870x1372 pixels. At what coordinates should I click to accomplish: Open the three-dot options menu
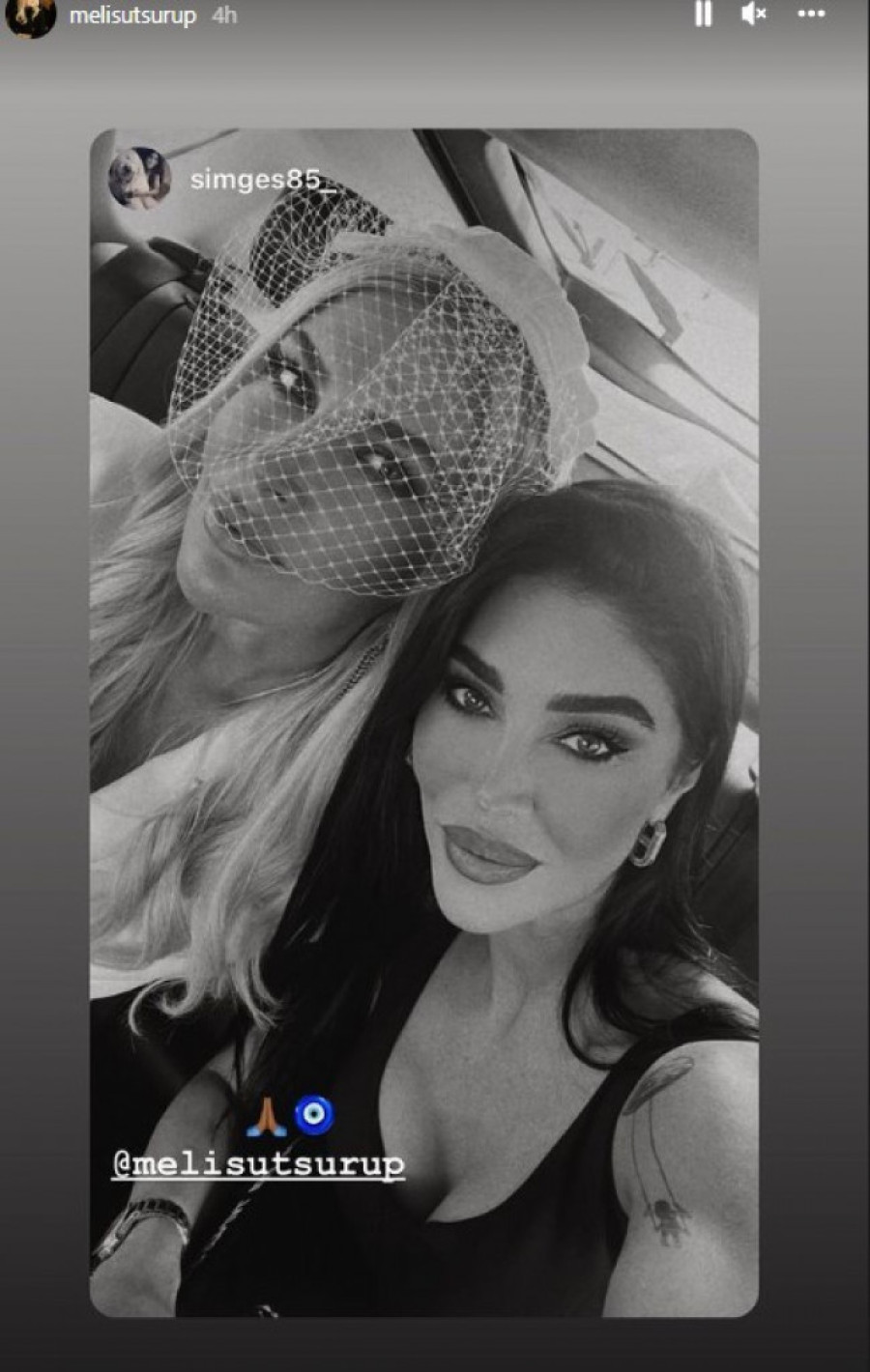tap(811, 14)
